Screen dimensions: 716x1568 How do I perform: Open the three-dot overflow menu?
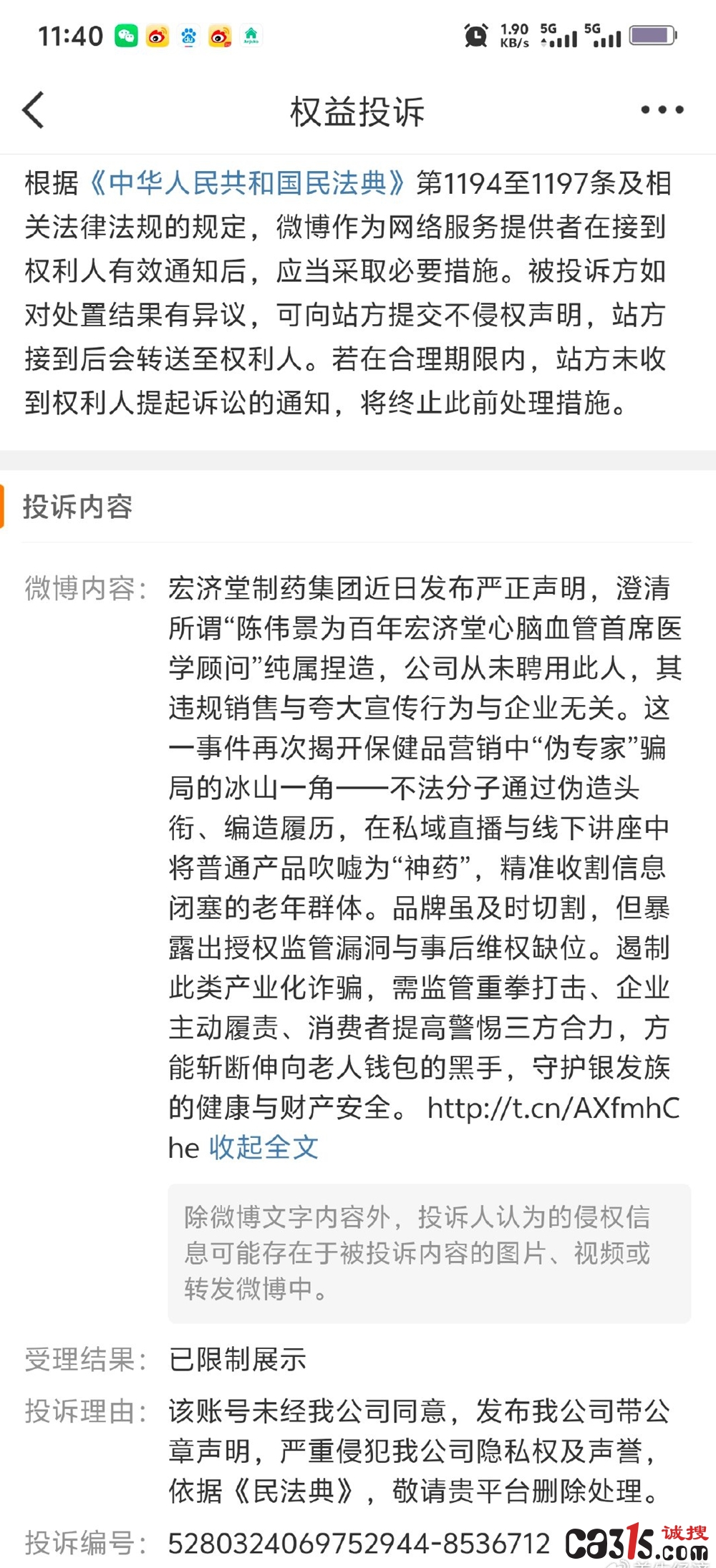[662, 110]
